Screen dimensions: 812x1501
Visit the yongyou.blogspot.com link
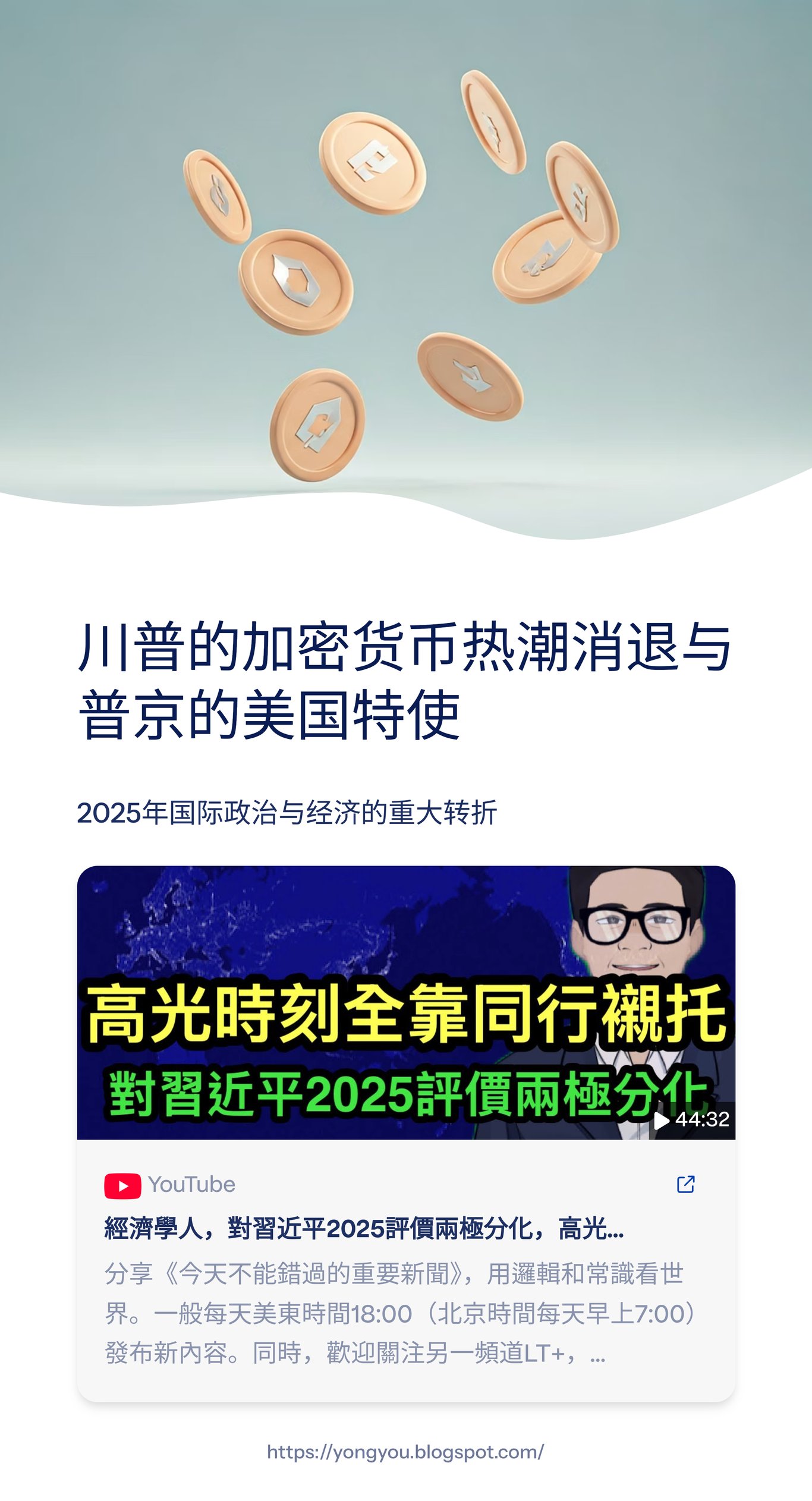(405, 1452)
